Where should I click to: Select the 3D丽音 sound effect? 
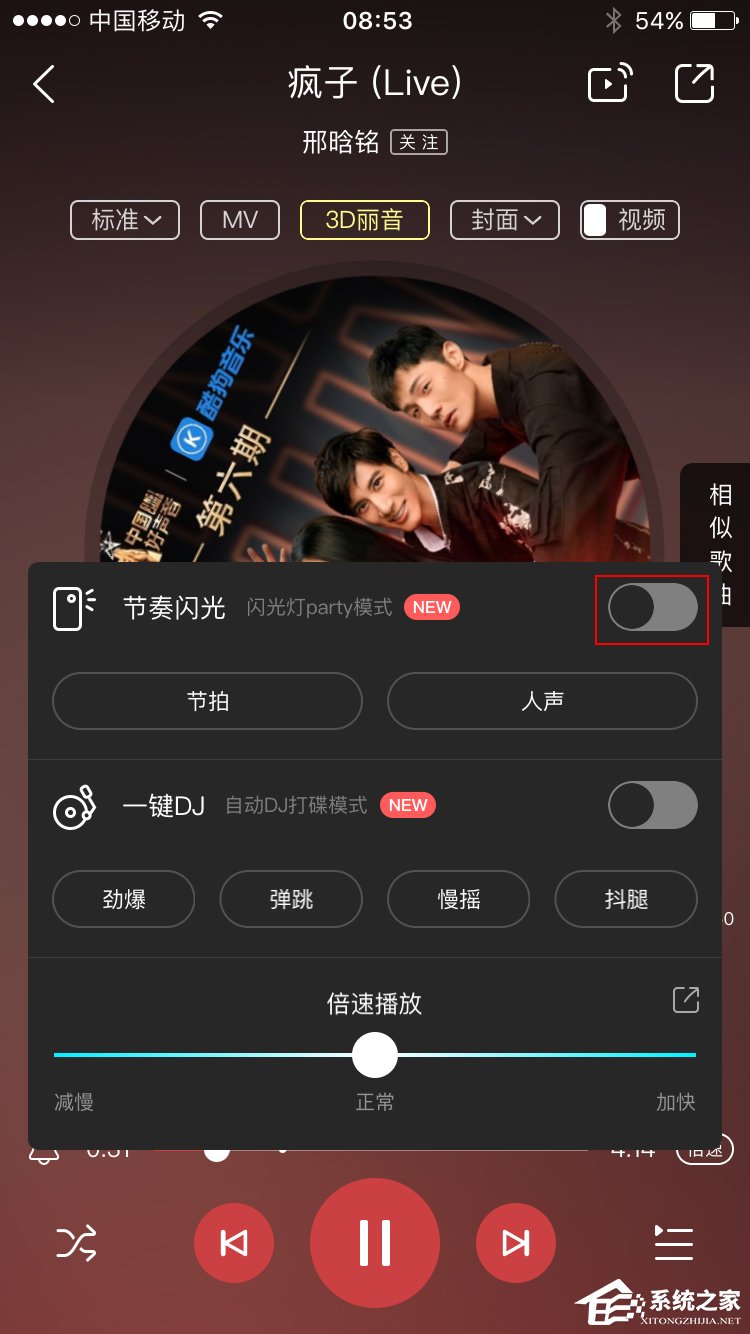click(364, 220)
